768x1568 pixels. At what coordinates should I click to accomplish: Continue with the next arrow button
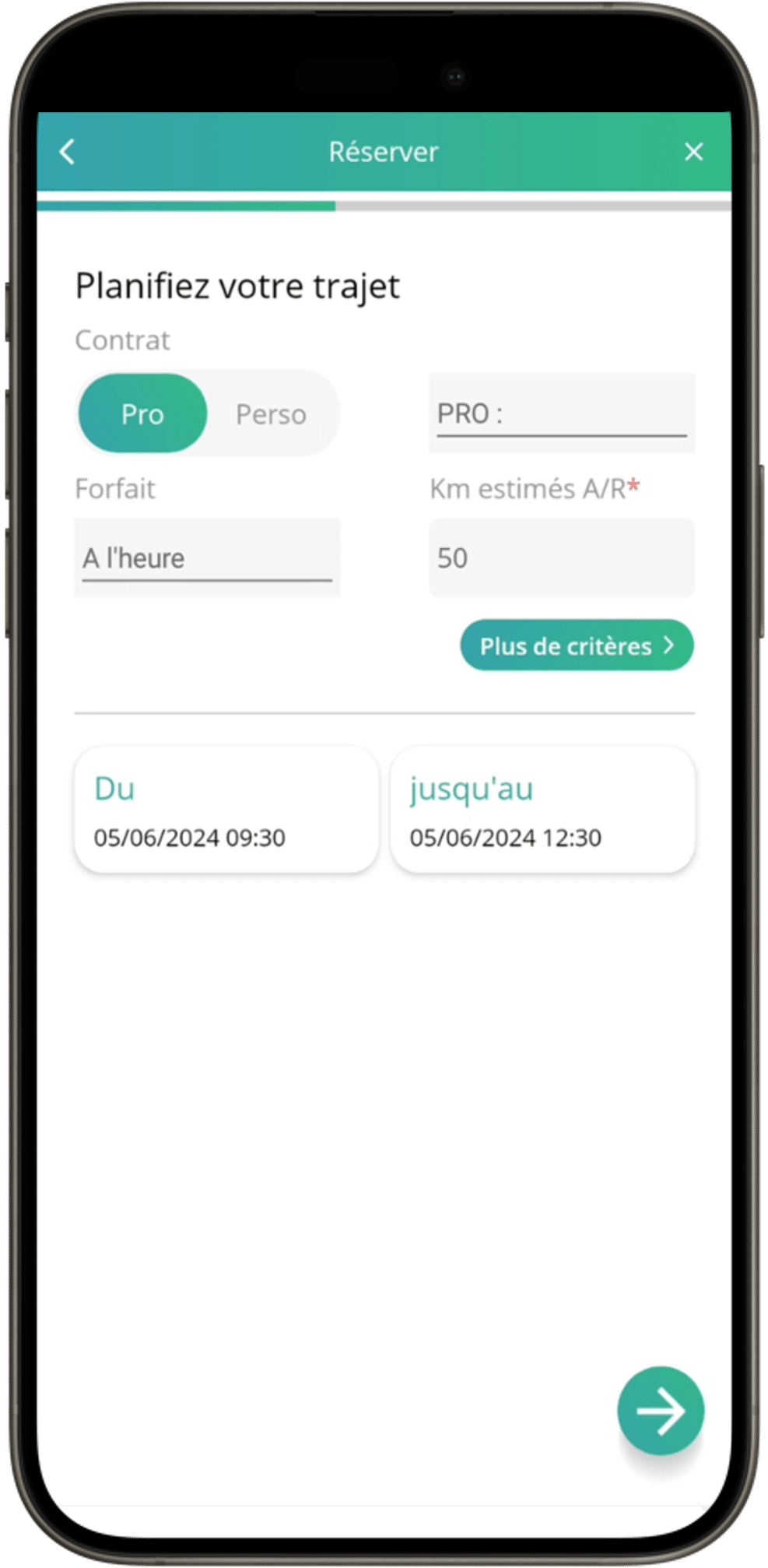tap(661, 1410)
